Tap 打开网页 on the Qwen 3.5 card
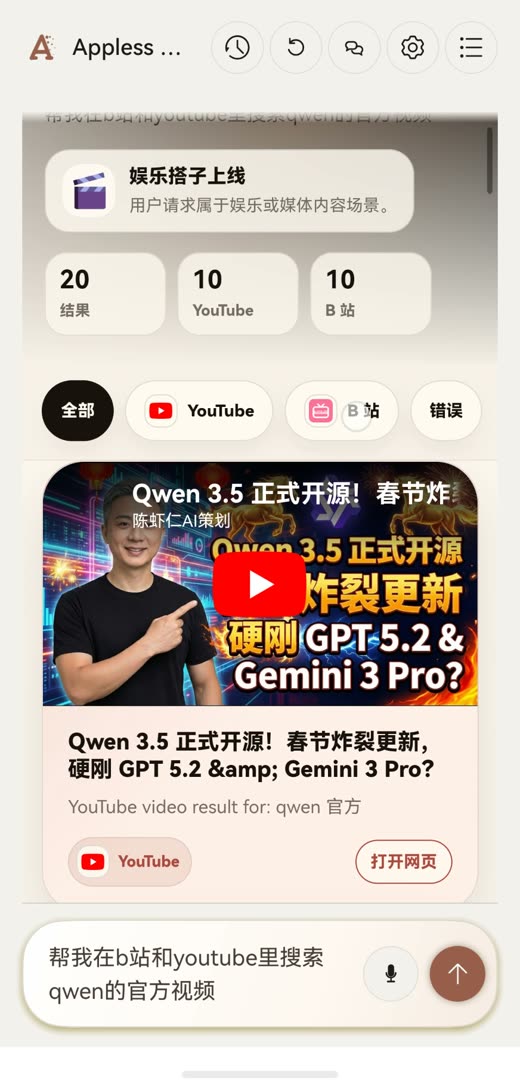The height and width of the screenshot is (1086, 520). (x=404, y=862)
